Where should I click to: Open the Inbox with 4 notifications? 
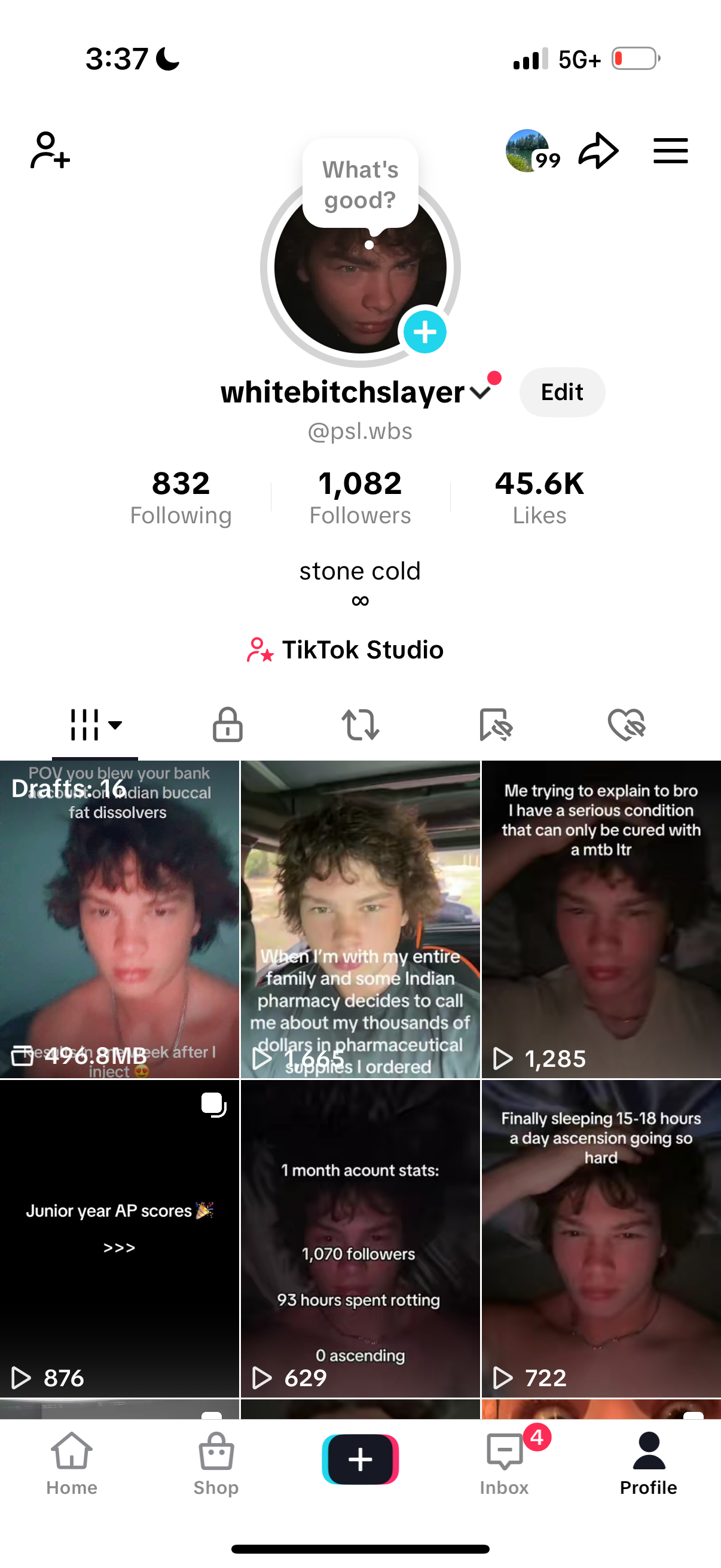505,1463
